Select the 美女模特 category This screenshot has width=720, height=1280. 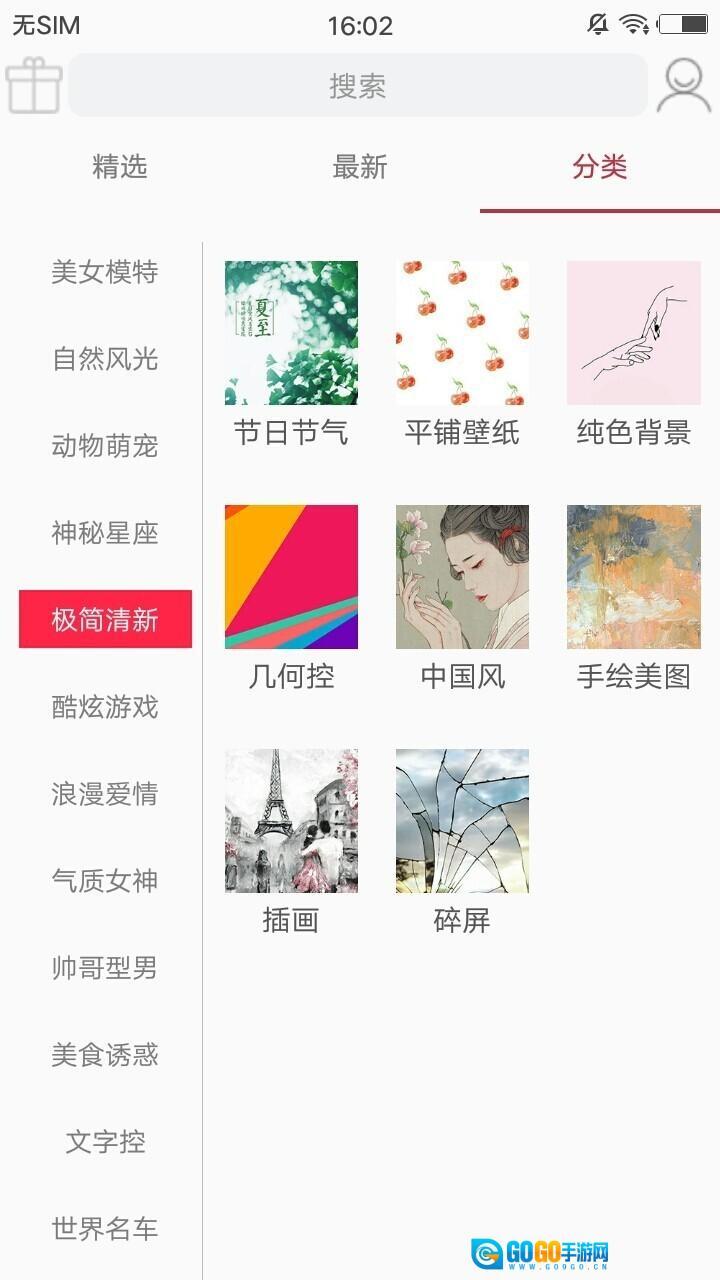(x=105, y=272)
